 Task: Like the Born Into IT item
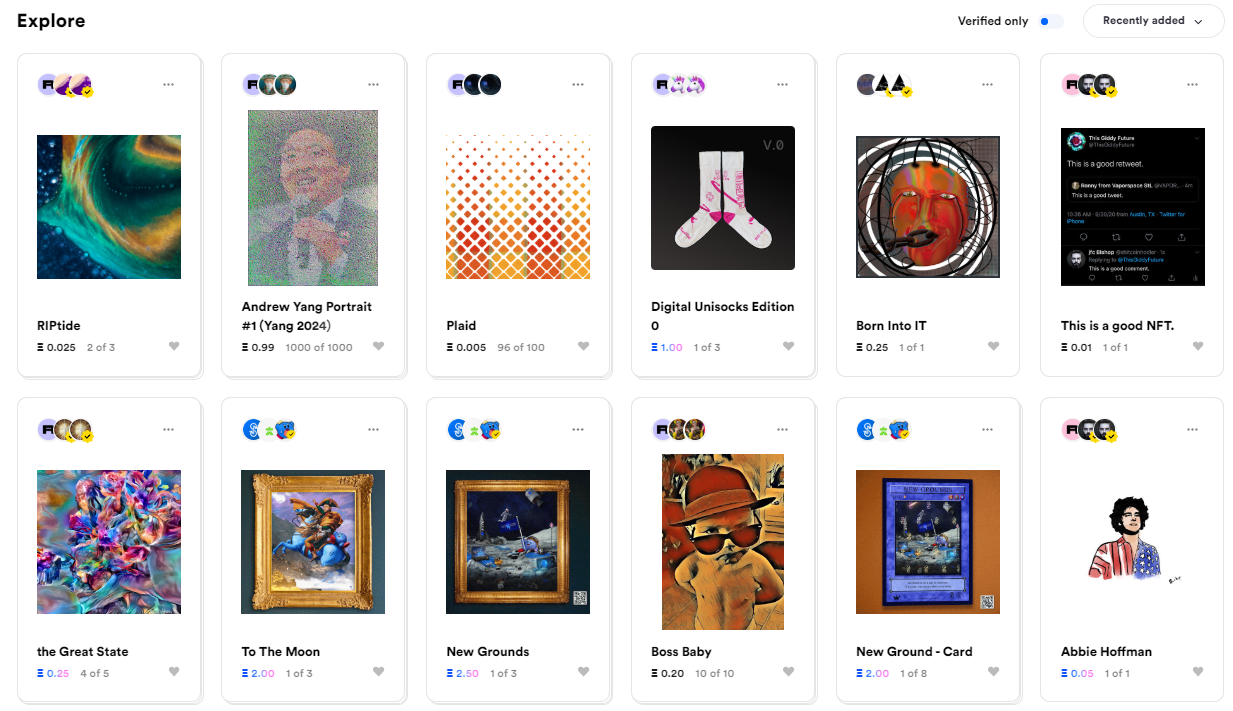pos(993,346)
